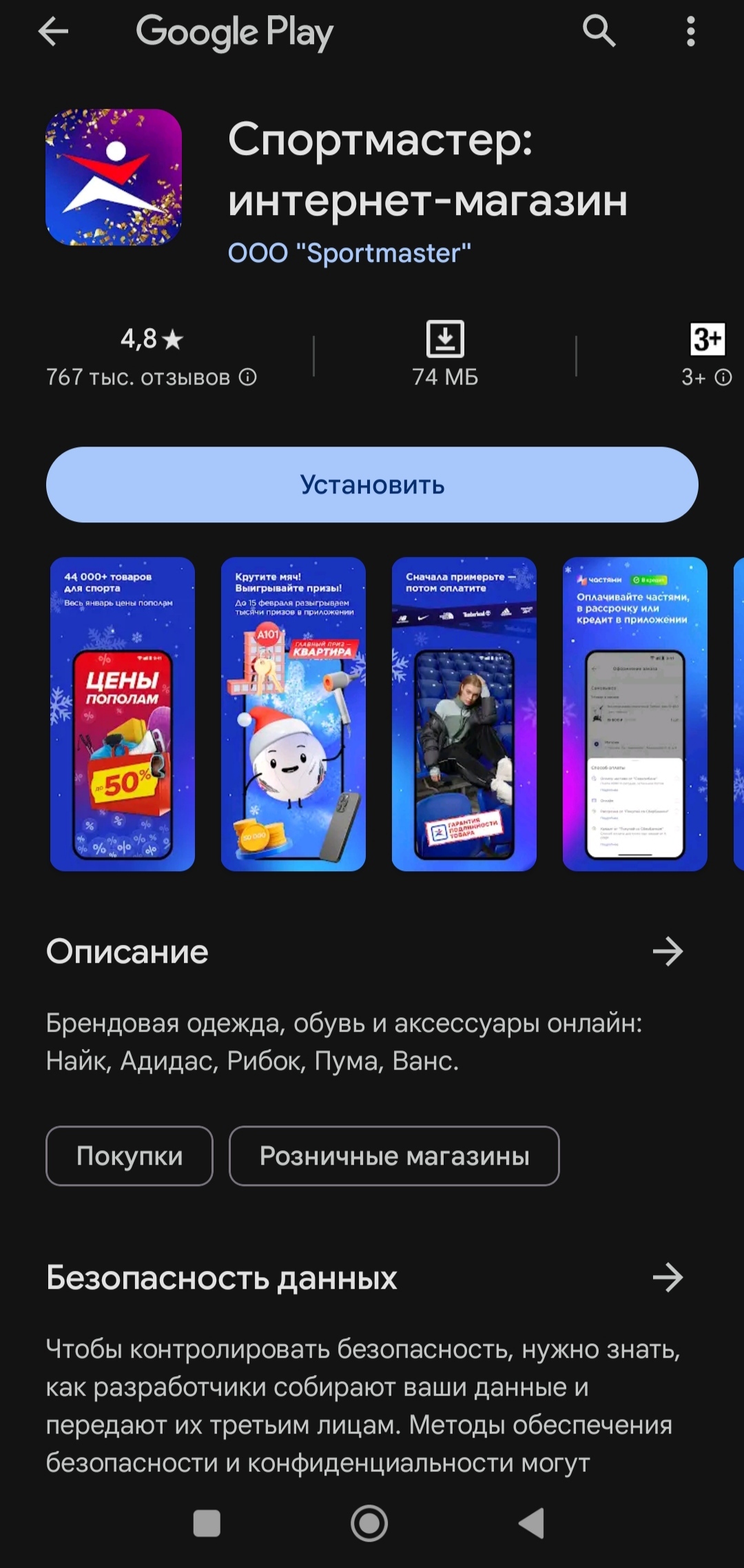Select the Розничные магазины chip
Image resolution: width=744 pixels, height=1568 pixels.
394,1156
